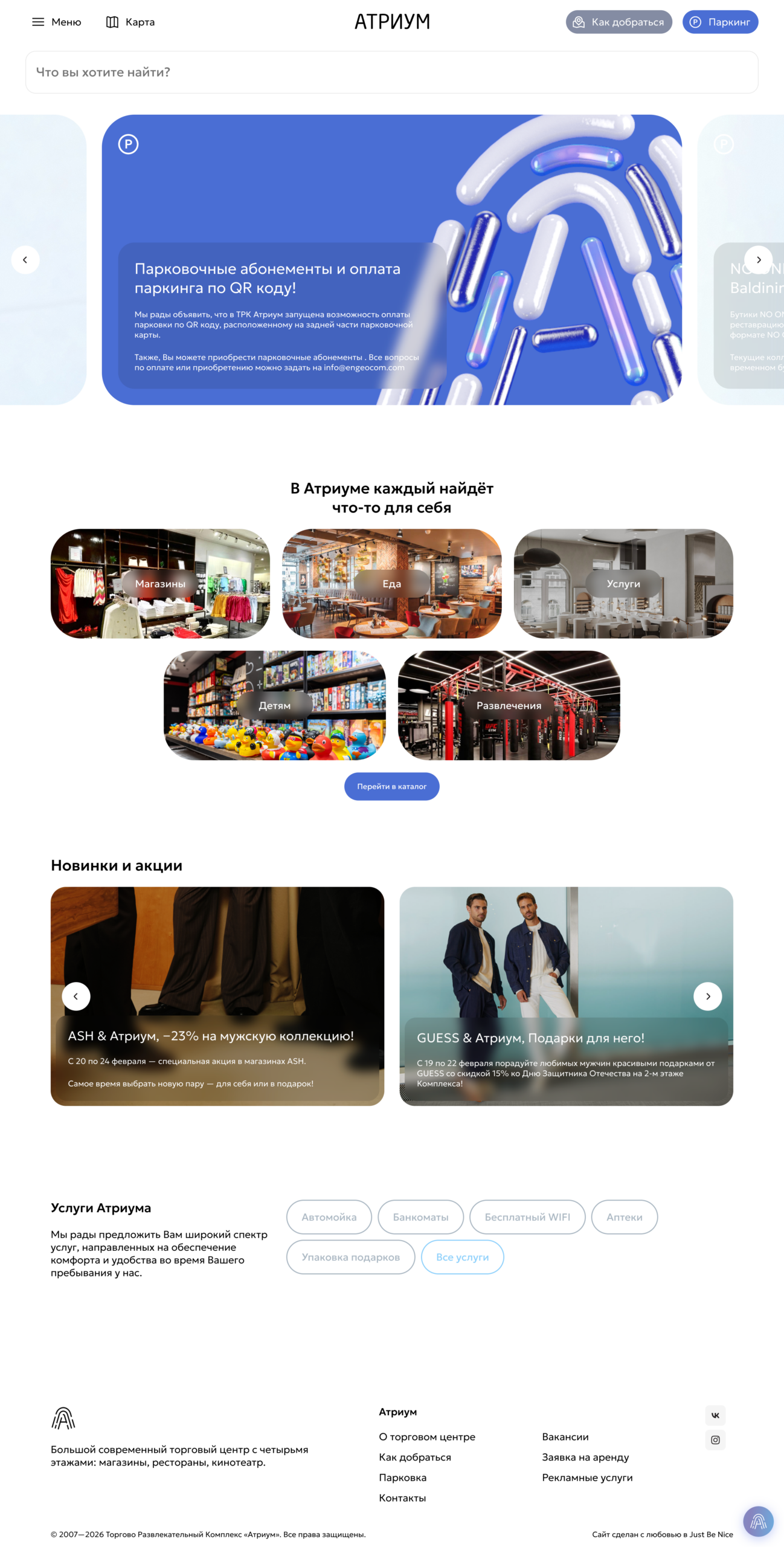Show next banner slide in top carousel
The image size is (784, 1547).
click(758, 260)
